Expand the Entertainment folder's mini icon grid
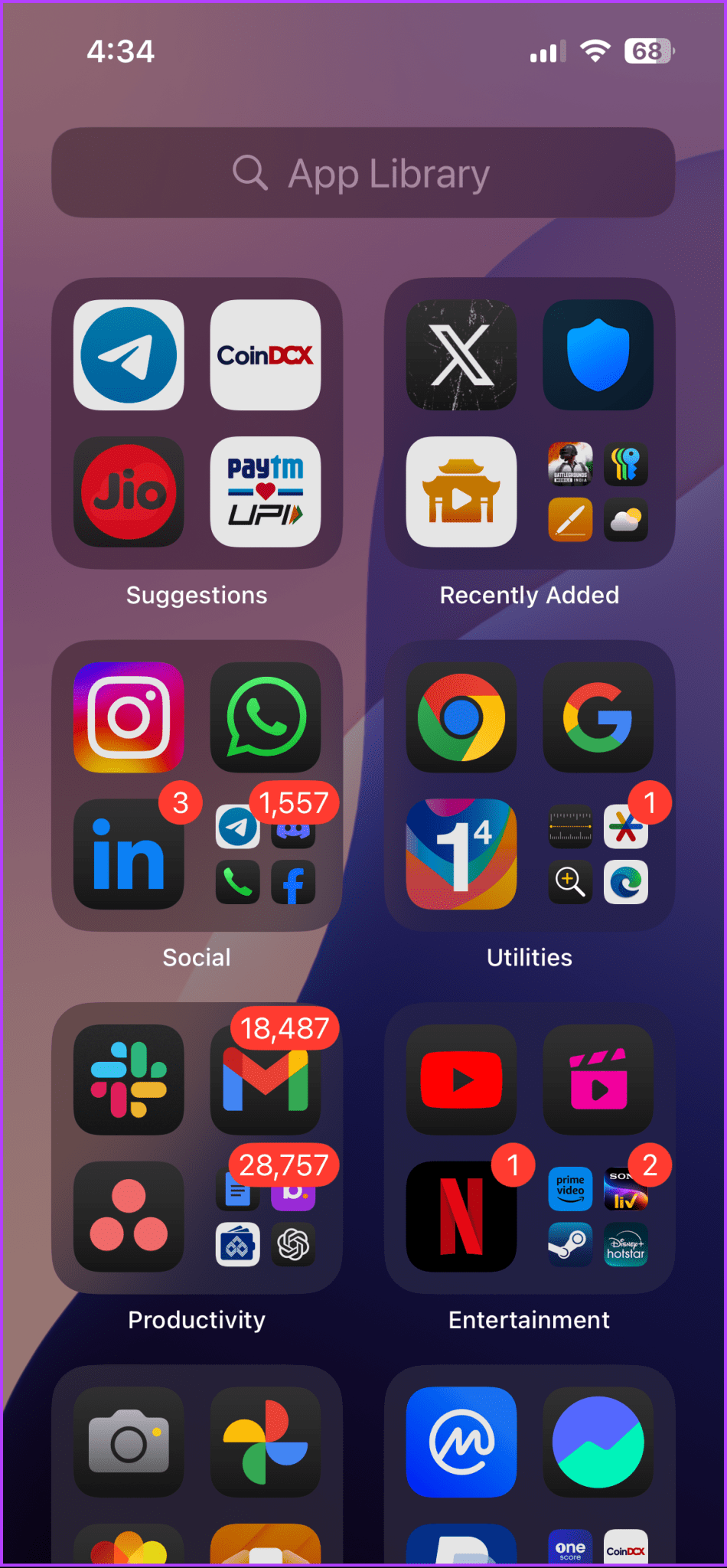727x1568 pixels. [598, 1217]
